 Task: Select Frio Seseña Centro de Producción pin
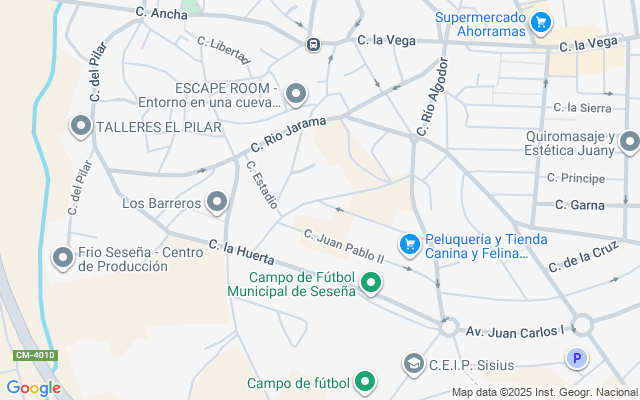63,258
